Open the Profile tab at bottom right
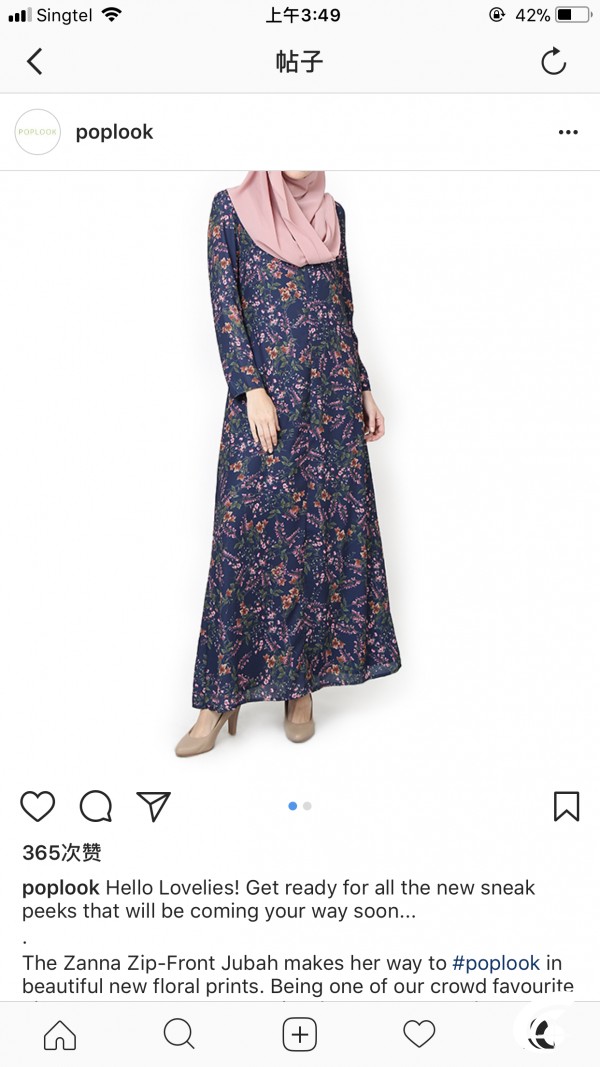This screenshot has width=600, height=1067. tap(541, 1035)
